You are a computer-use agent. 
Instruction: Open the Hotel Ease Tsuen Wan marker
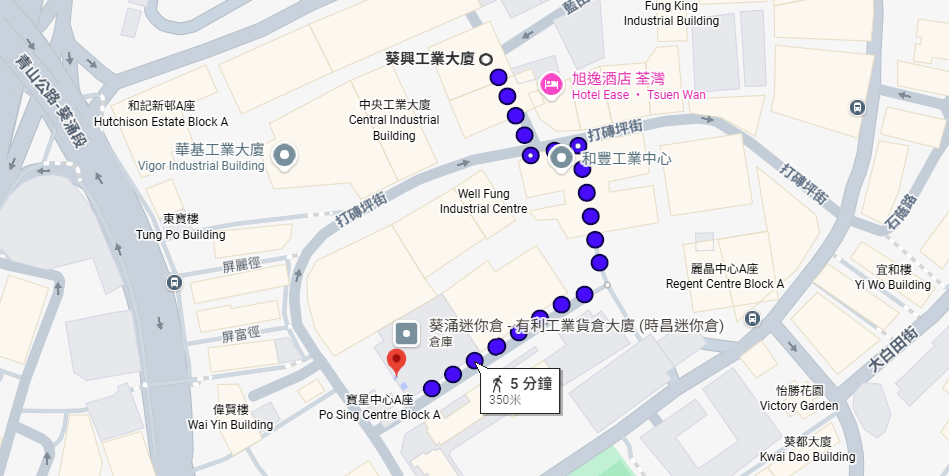[551, 84]
